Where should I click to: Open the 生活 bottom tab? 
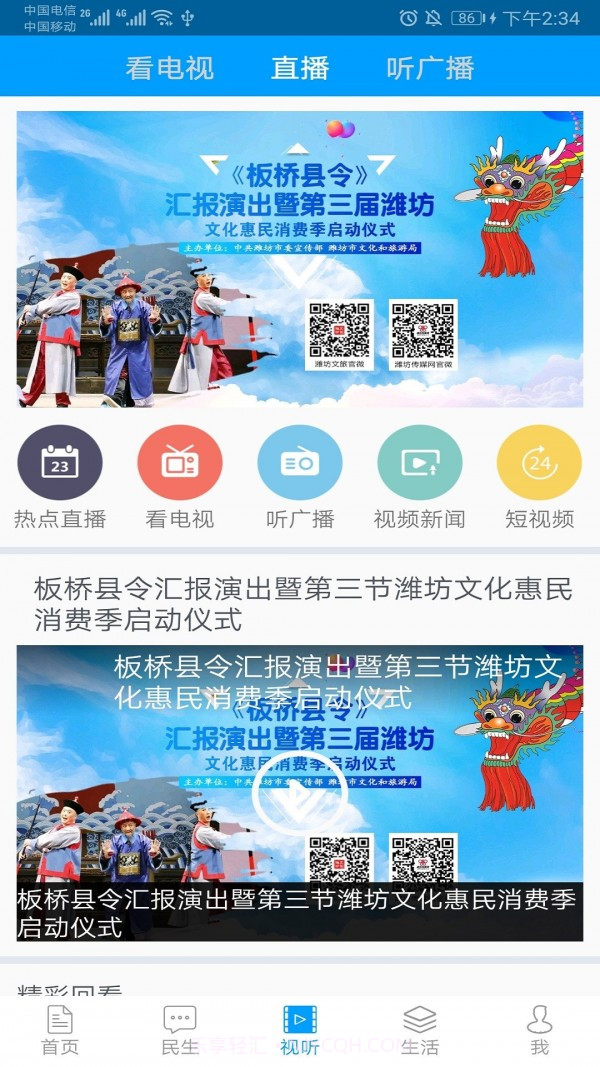[x=420, y=1030]
